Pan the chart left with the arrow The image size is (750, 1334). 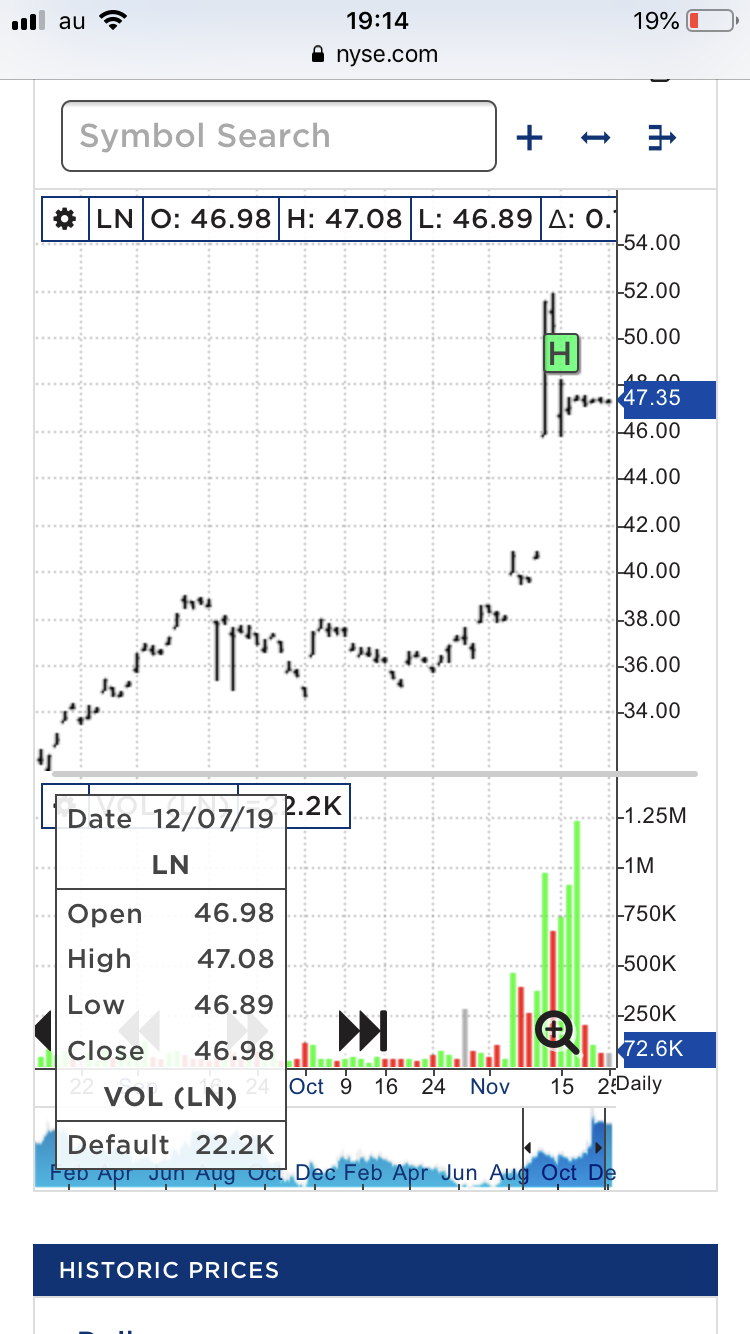tap(43, 1030)
